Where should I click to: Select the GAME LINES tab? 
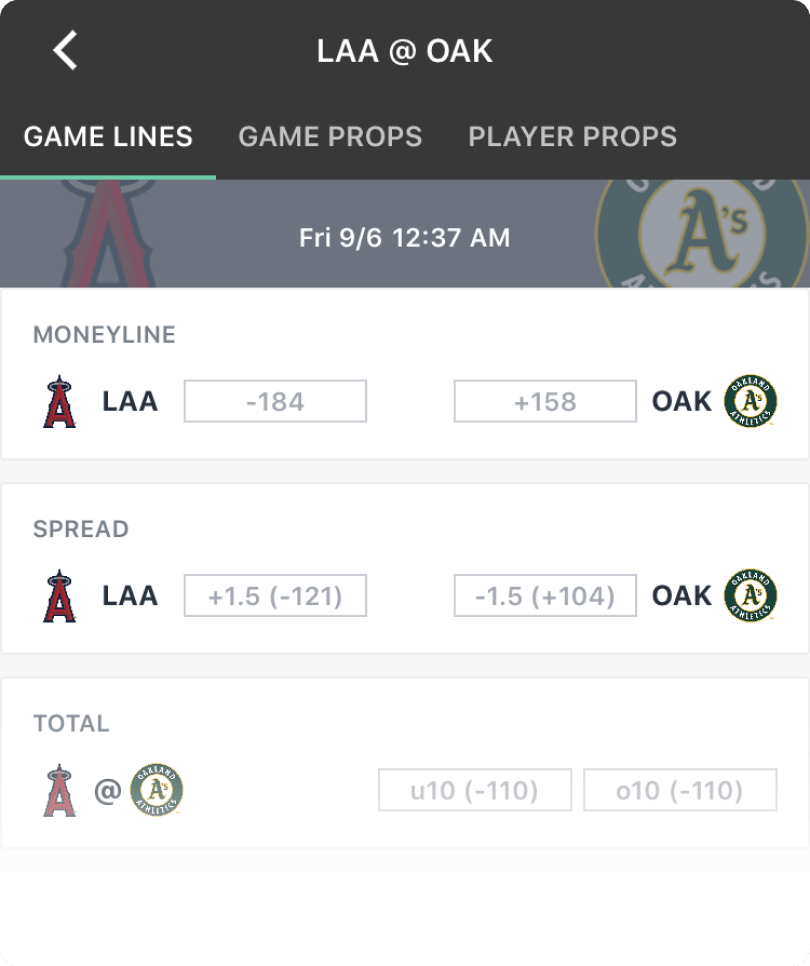pos(108,137)
